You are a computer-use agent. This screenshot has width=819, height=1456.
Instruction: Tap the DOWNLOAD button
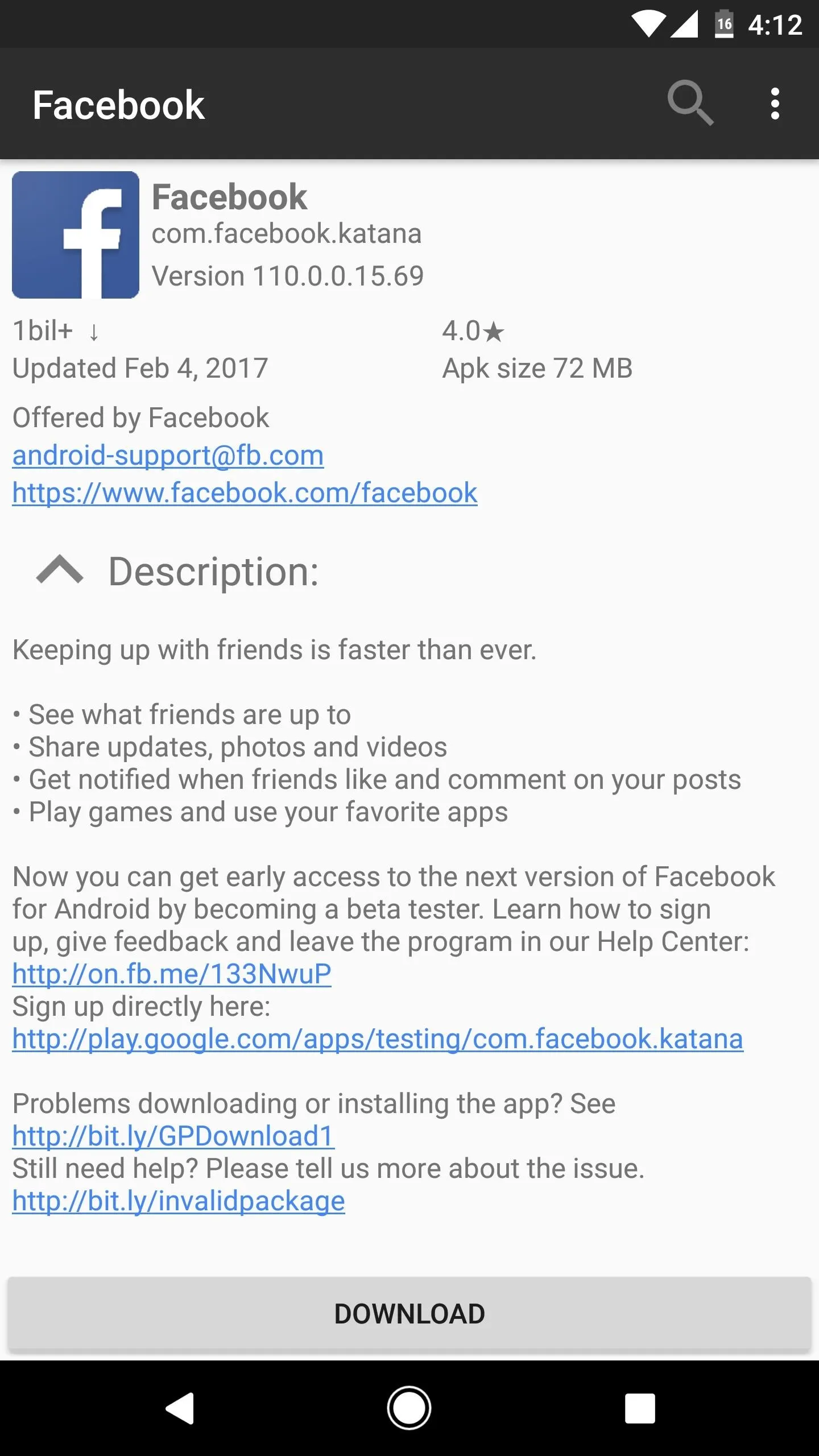(409, 1313)
